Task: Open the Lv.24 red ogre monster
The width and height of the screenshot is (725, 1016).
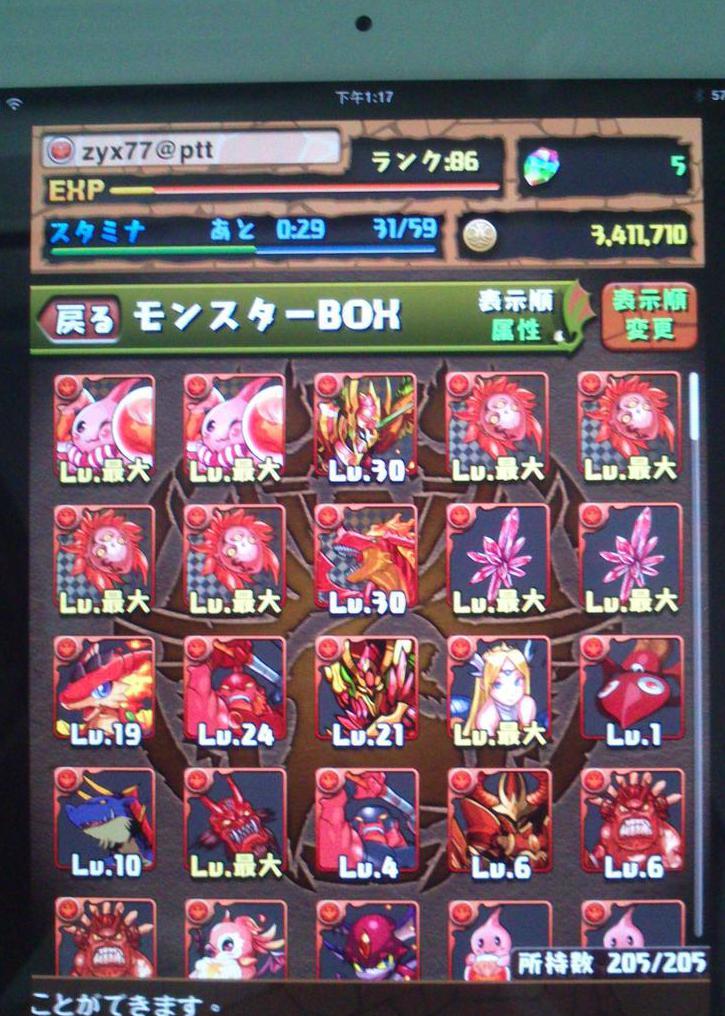Action: click(235, 689)
